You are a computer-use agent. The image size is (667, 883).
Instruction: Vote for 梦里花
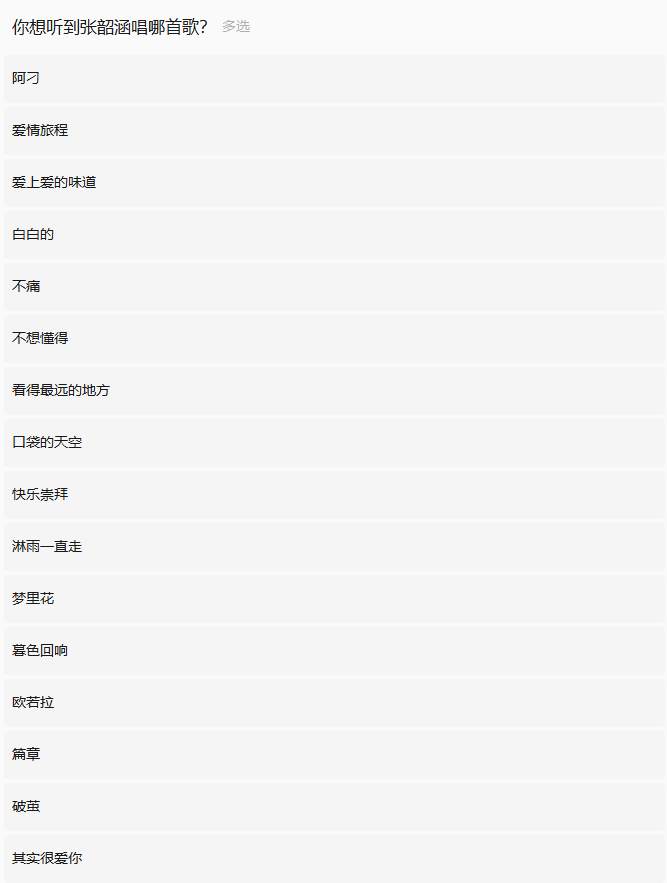pyautogui.click(x=334, y=598)
